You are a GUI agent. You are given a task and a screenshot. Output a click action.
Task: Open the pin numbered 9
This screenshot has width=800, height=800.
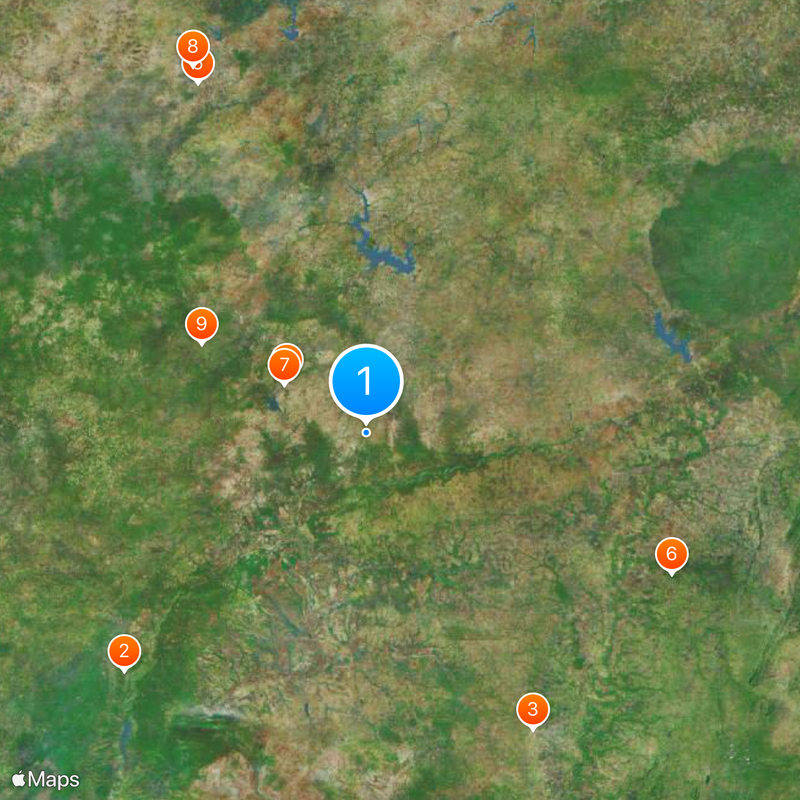[x=202, y=323]
